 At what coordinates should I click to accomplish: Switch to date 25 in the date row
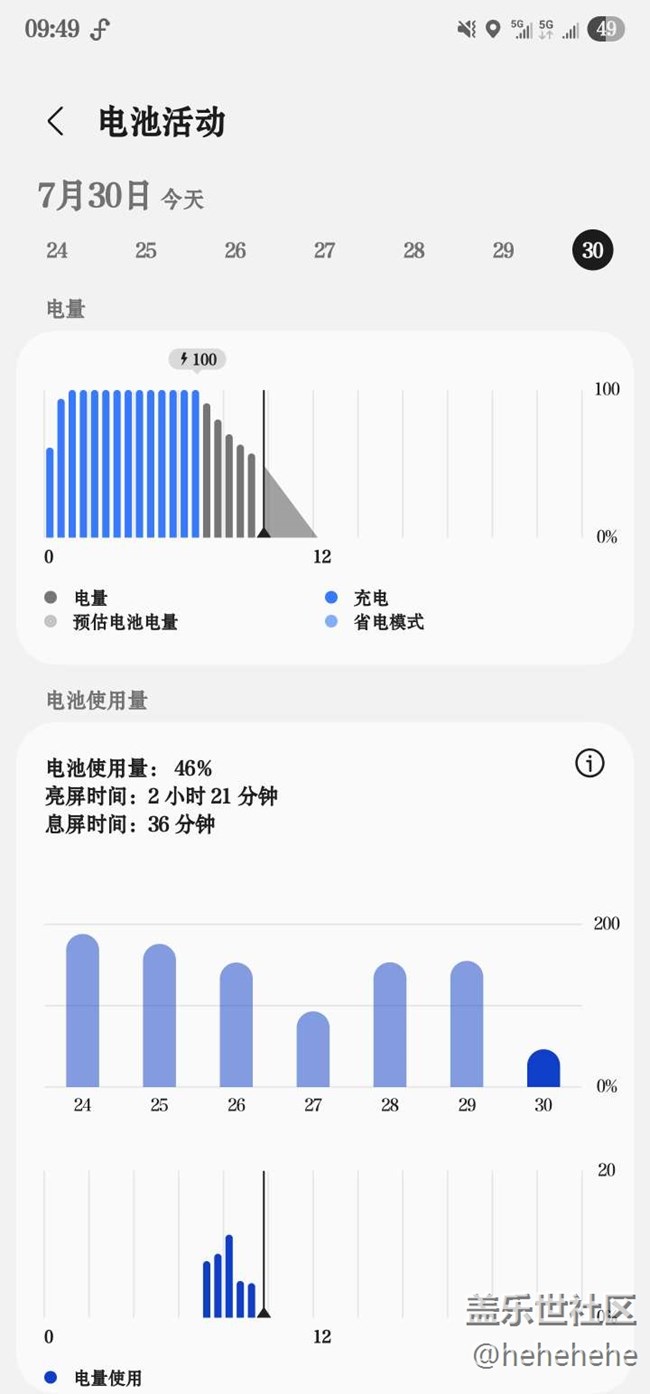pos(146,250)
